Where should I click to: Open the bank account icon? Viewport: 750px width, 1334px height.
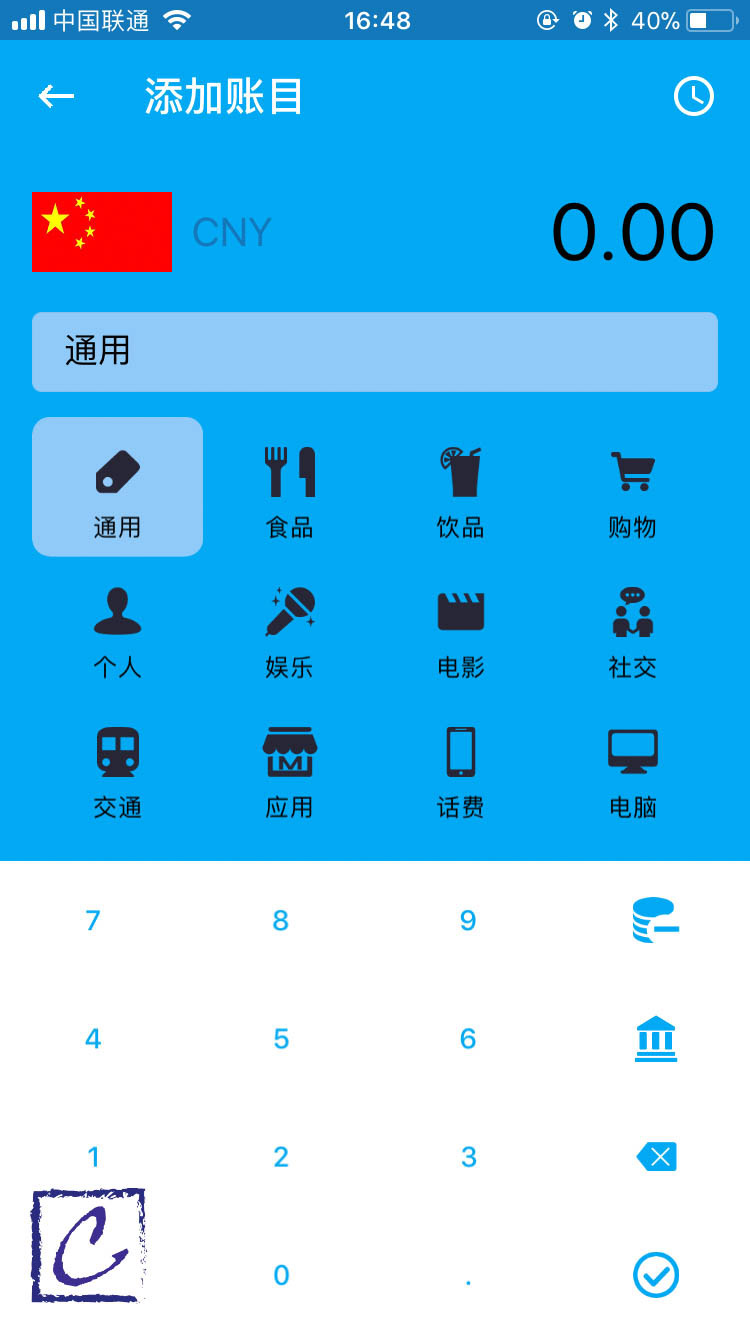(x=655, y=1038)
